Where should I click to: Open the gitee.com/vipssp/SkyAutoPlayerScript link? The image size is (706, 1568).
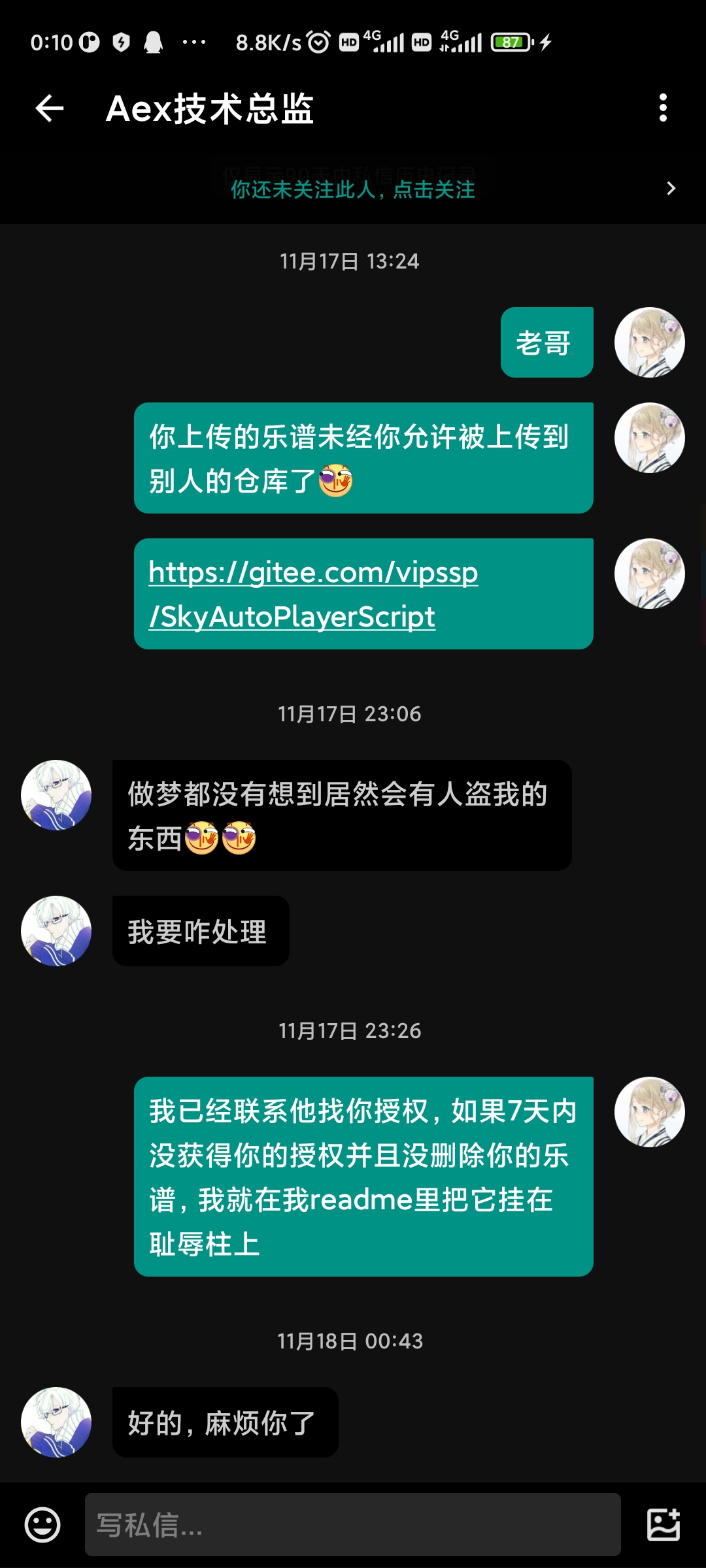click(x=313, y=594)
